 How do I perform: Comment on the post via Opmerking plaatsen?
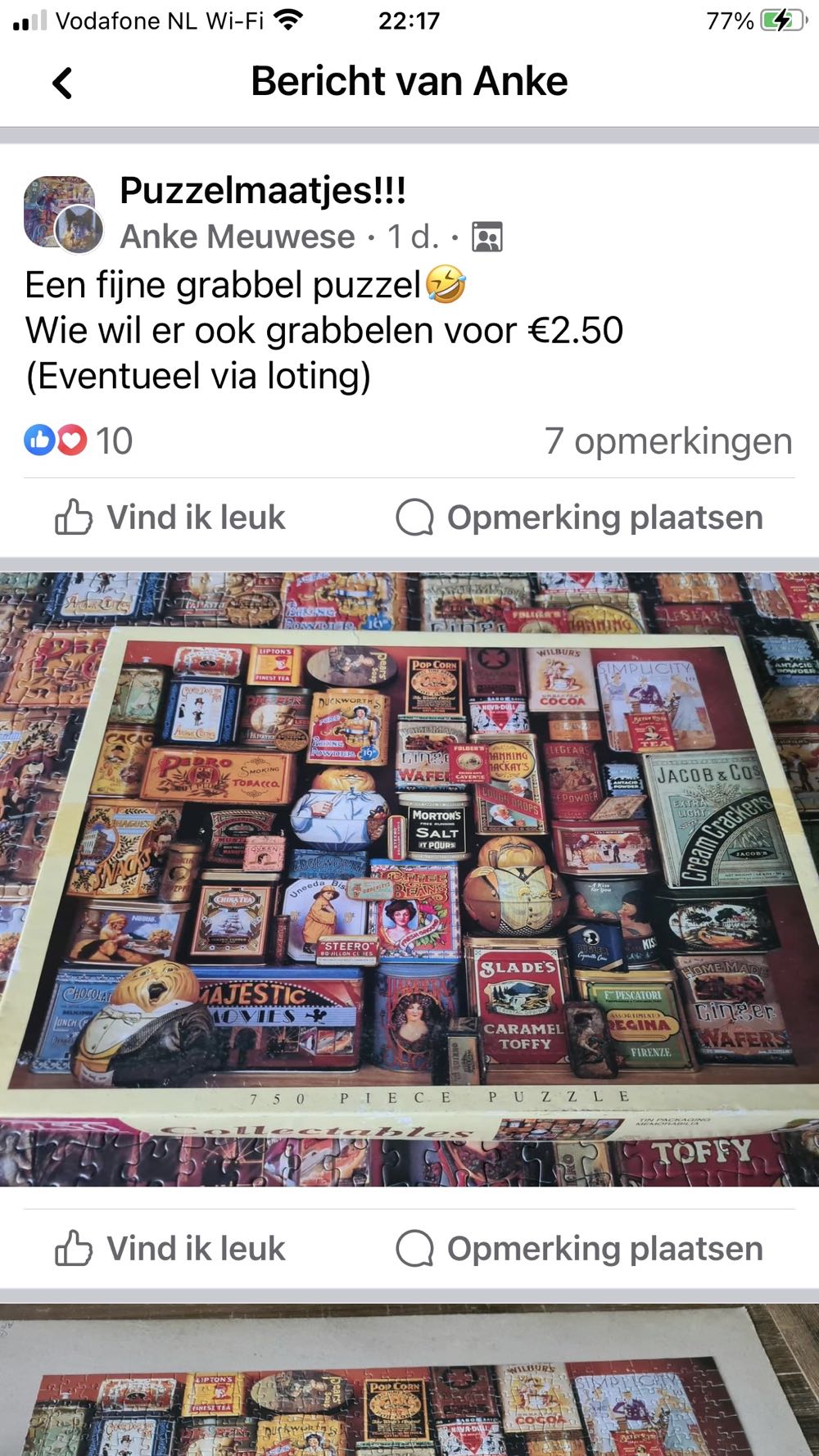click(580, 518)
